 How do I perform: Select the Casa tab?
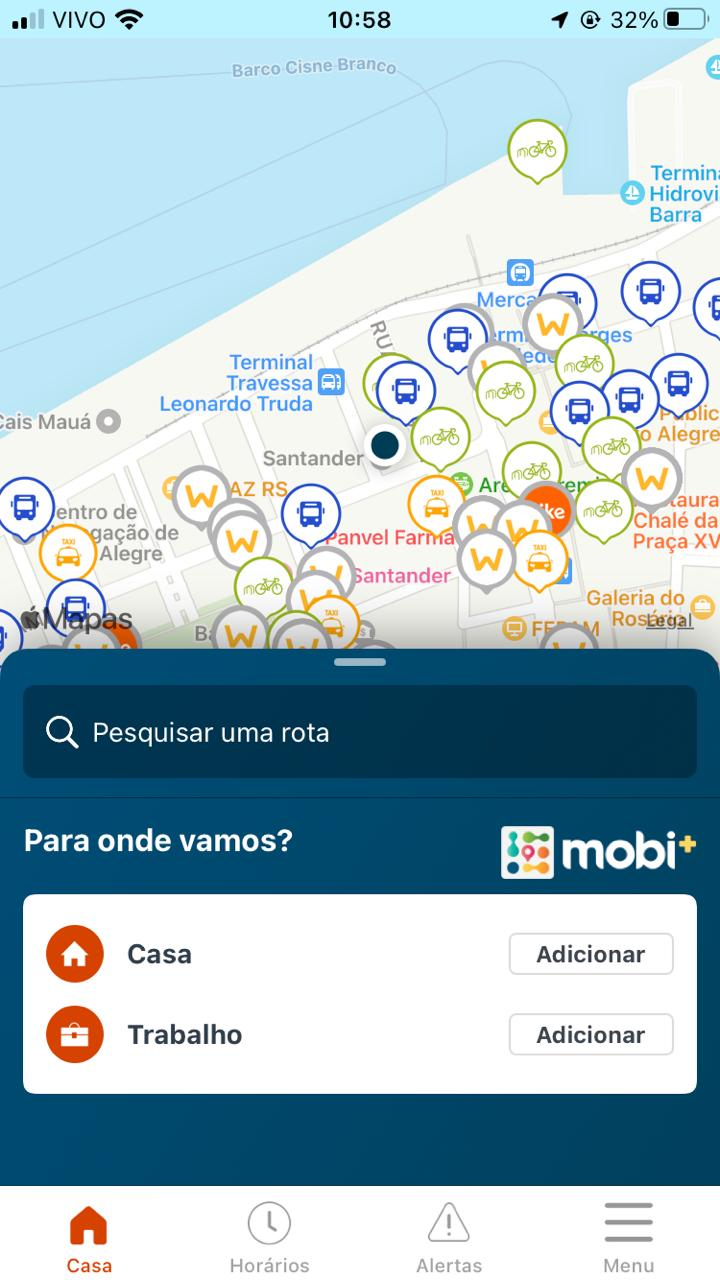tap(89, 1238)
